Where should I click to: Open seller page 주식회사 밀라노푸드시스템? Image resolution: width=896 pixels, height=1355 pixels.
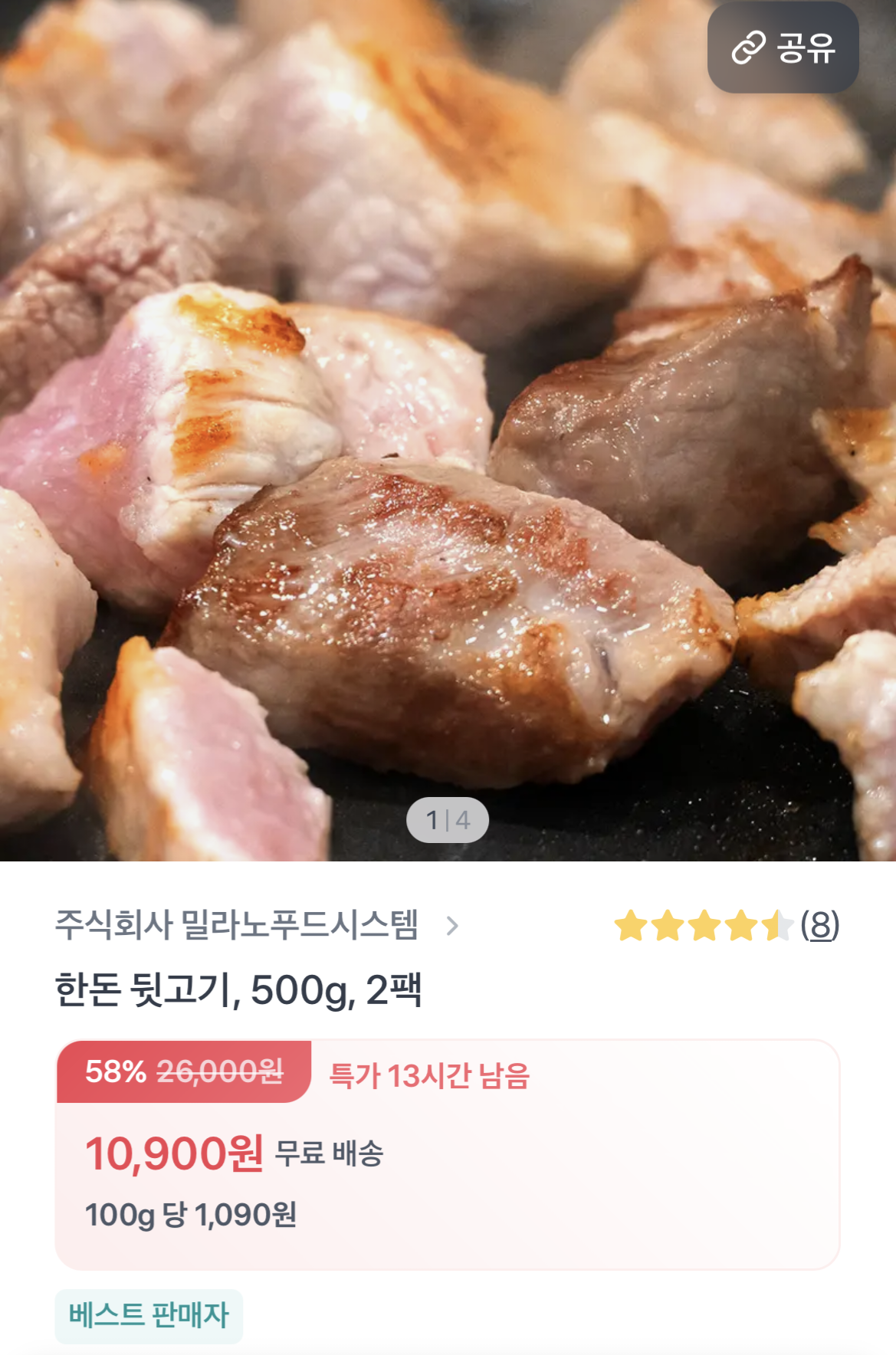[x=257, y=925]
